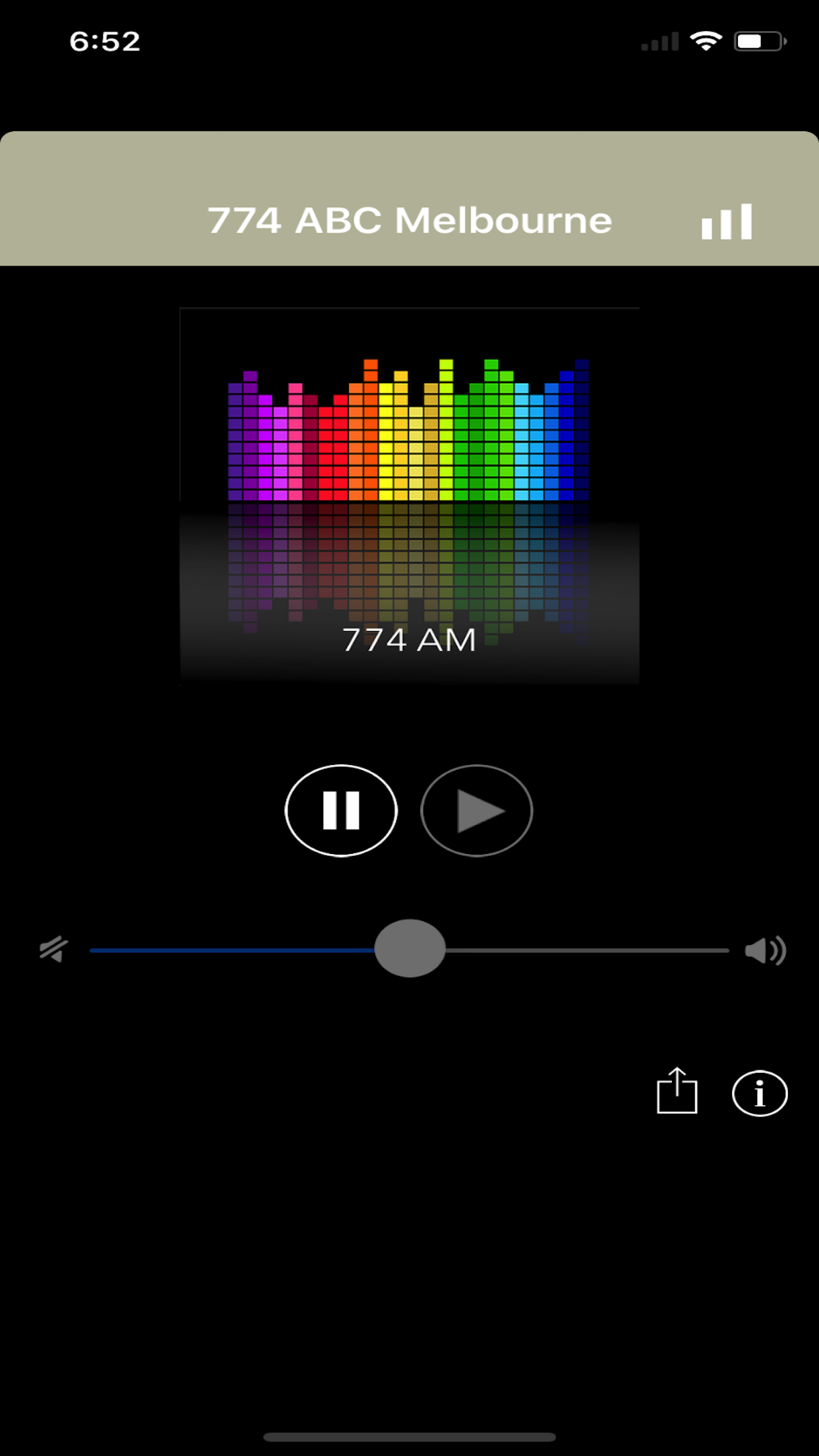Share this radio station
The image size is (819, 1456).
click(x=677, y=1092)
